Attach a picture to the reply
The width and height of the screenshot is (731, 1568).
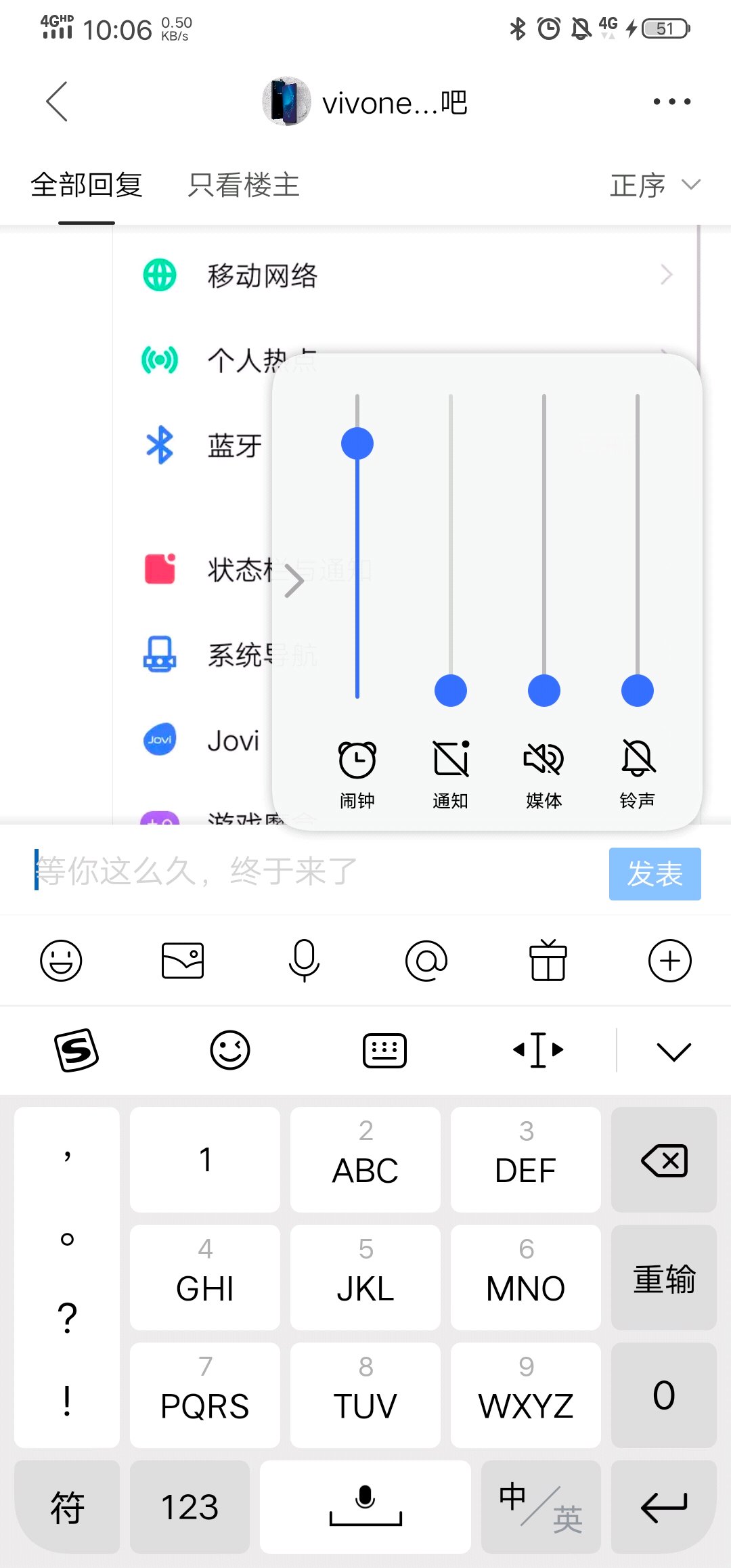coord(183,960)
